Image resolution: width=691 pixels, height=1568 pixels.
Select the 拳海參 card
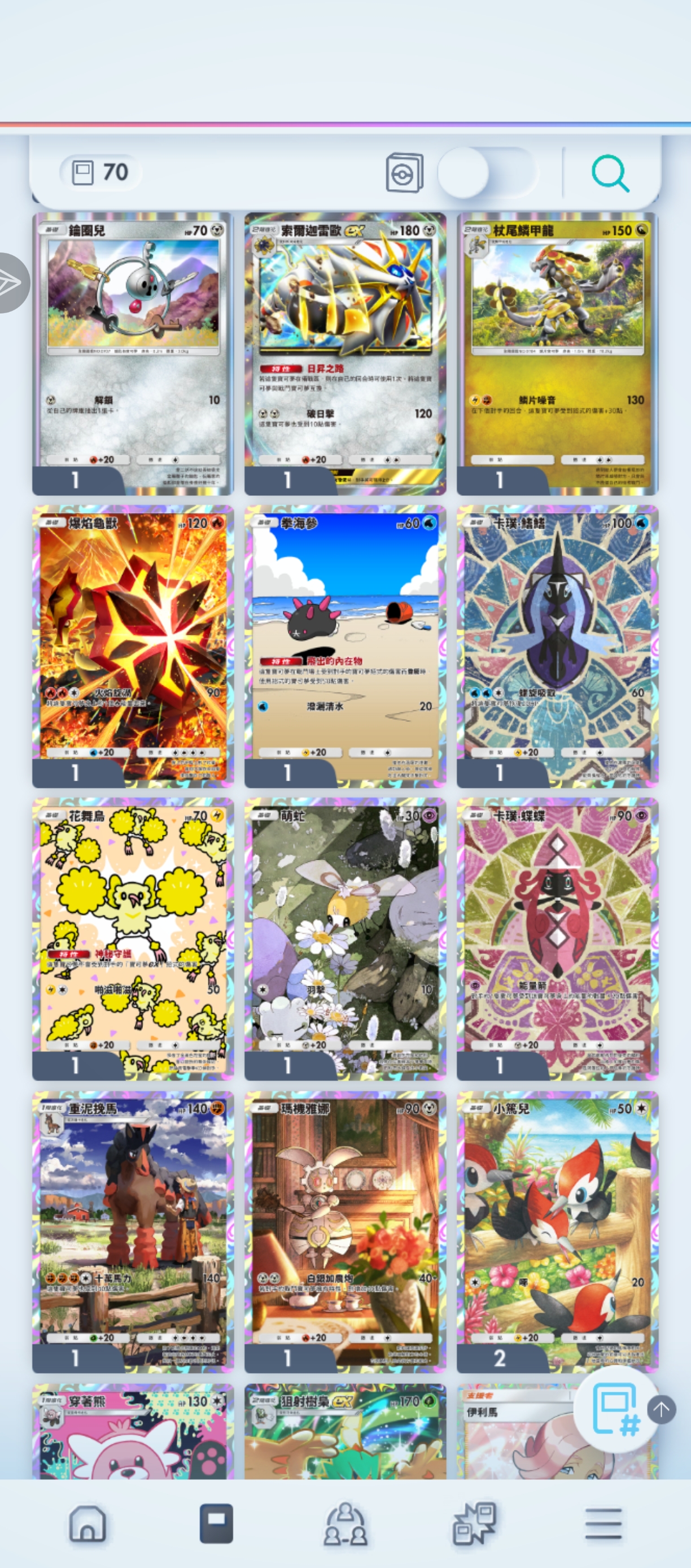[x=345, y=645]
